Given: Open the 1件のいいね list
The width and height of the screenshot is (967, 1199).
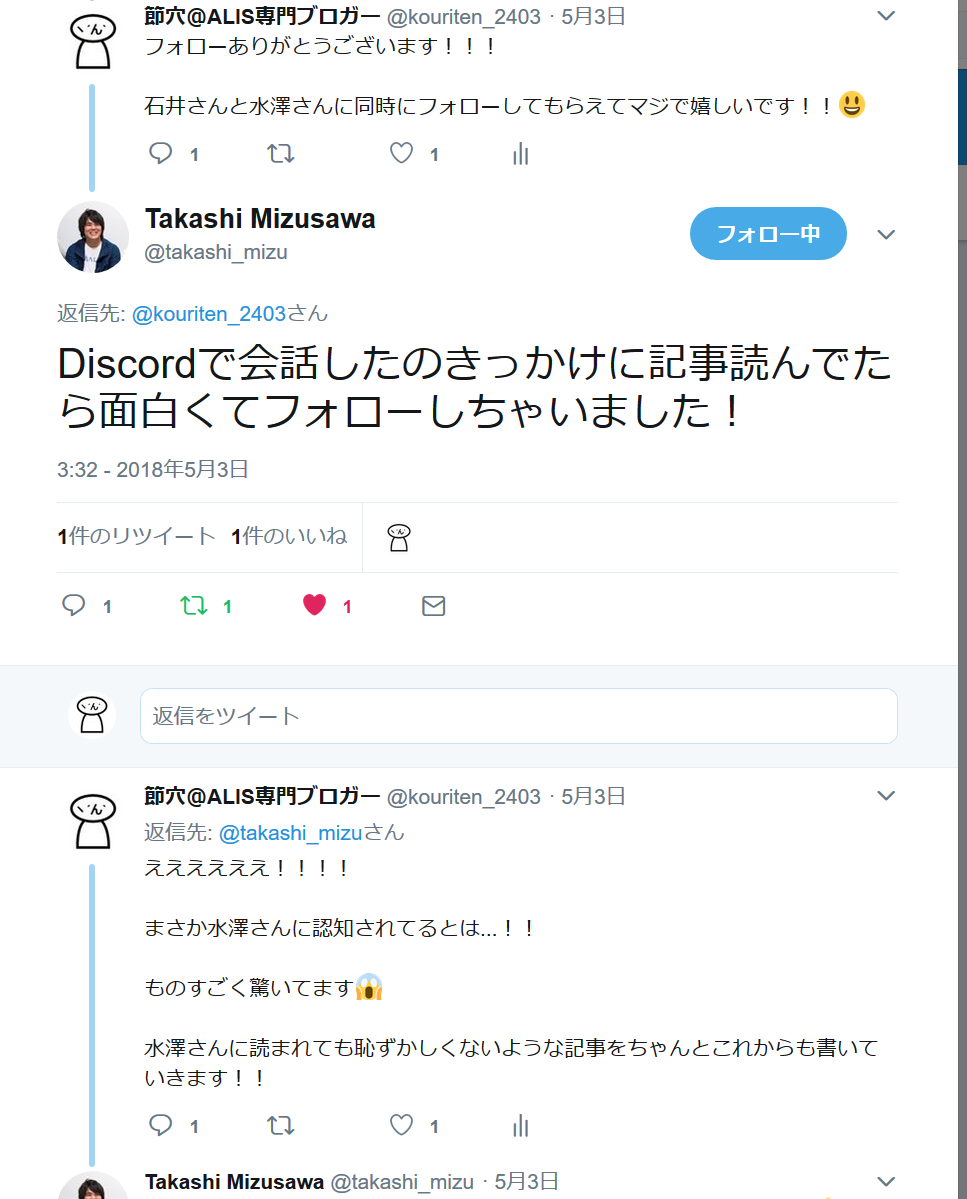Looking at the screenshot, I should click(289, 537).
